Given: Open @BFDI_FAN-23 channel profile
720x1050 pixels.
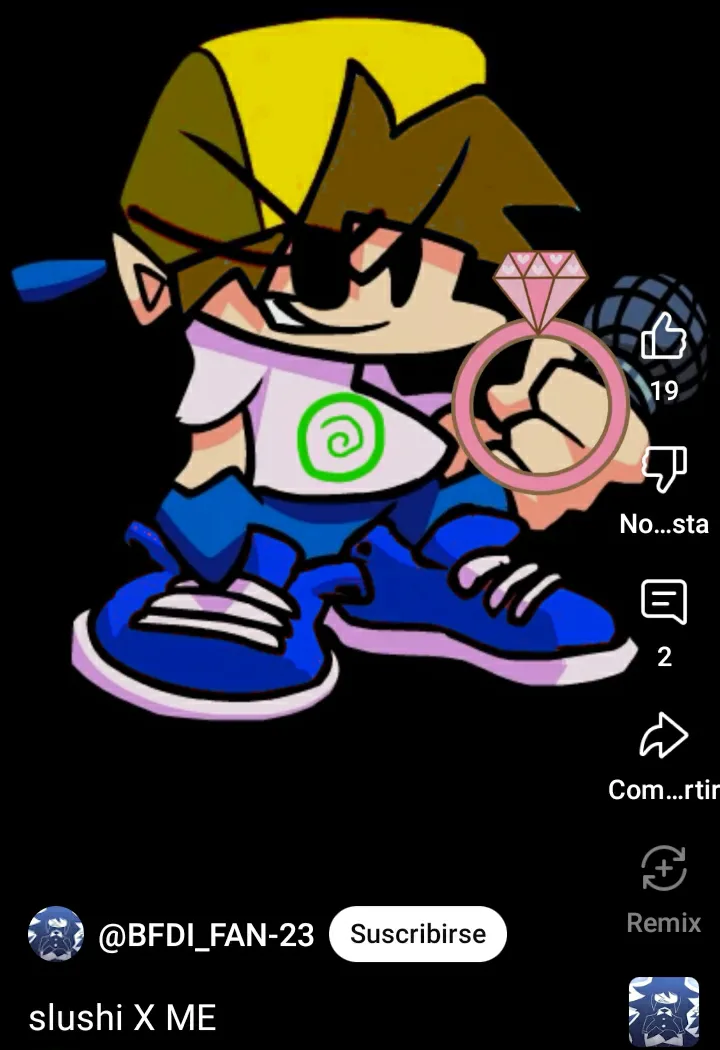Looking at the screenshot, I should click(x=206, y=934).
